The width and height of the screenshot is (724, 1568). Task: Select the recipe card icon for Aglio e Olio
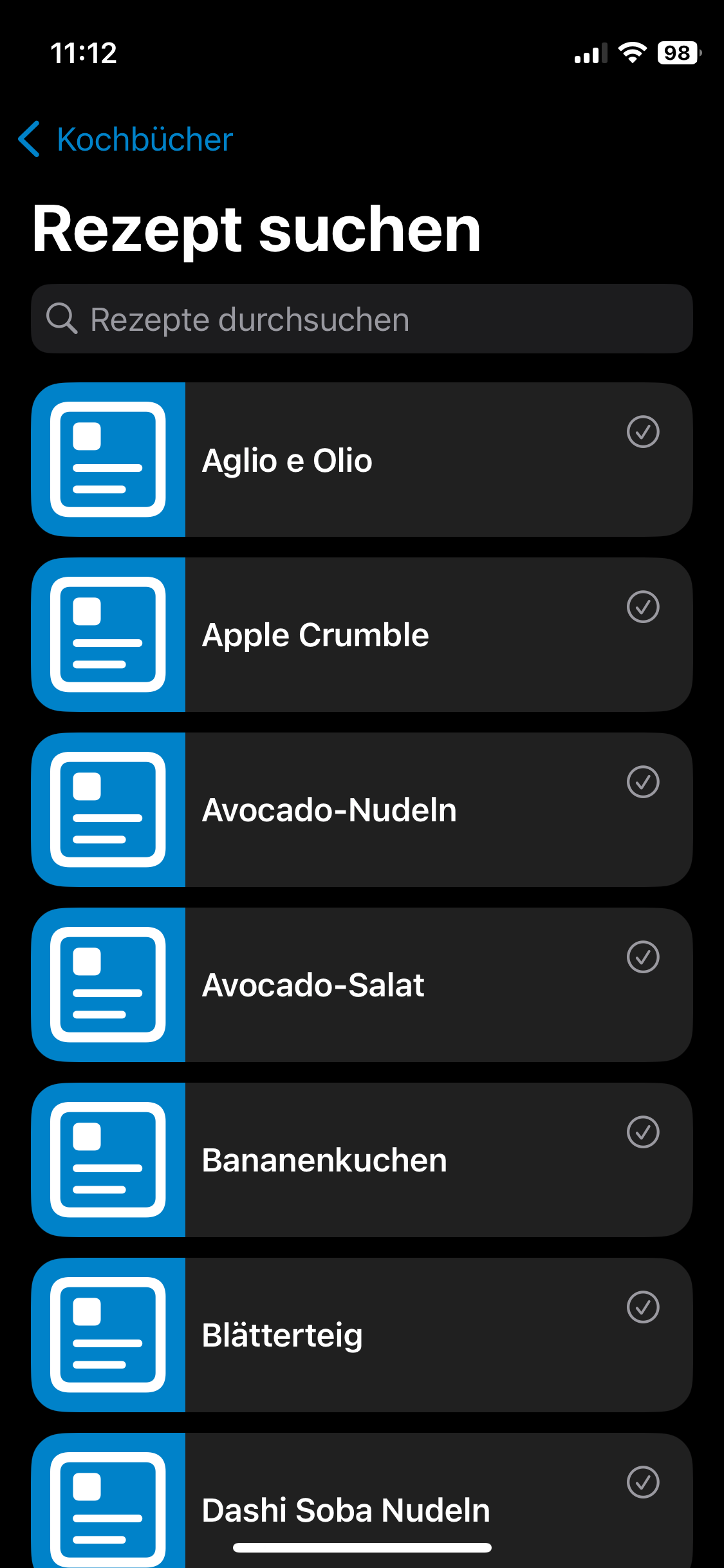[x=108, y=459]
